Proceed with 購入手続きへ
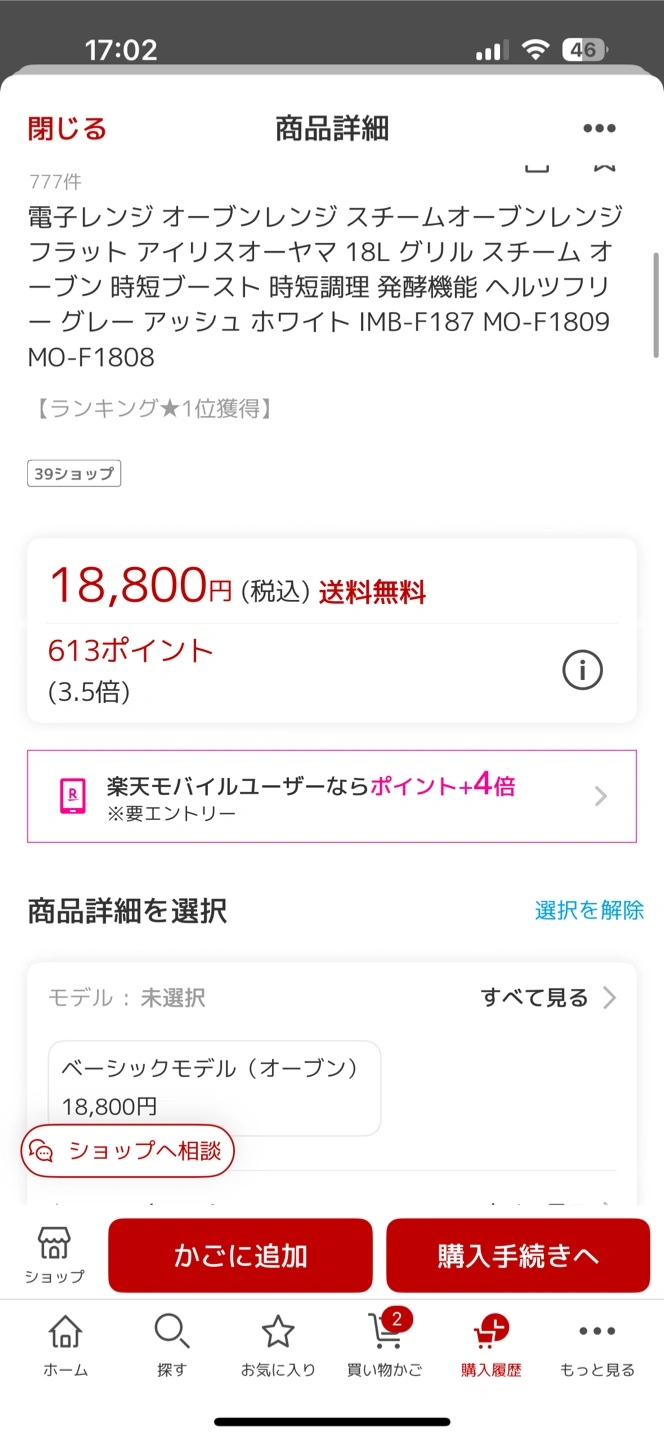 coord(518,1256)
